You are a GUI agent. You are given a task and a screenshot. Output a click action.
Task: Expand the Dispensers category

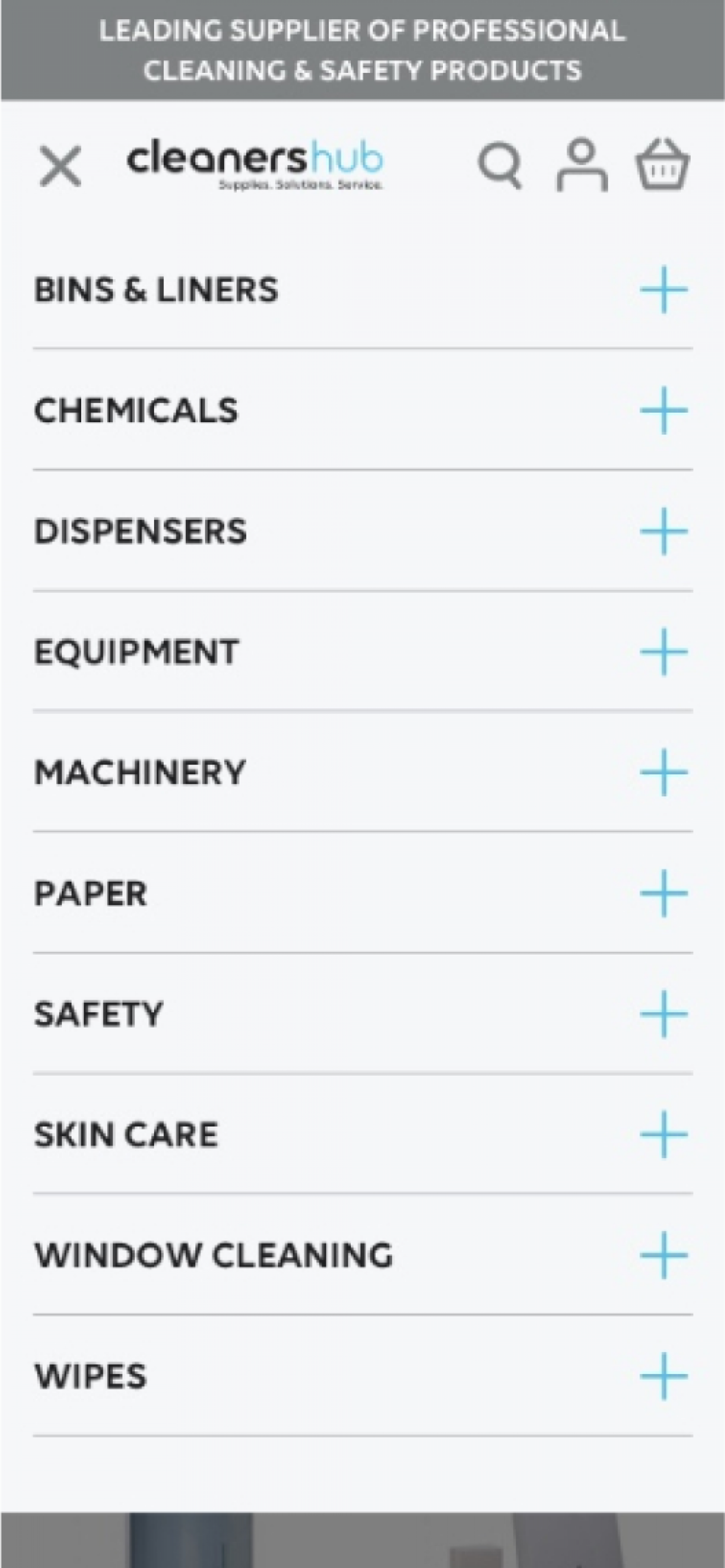[663, 531]
